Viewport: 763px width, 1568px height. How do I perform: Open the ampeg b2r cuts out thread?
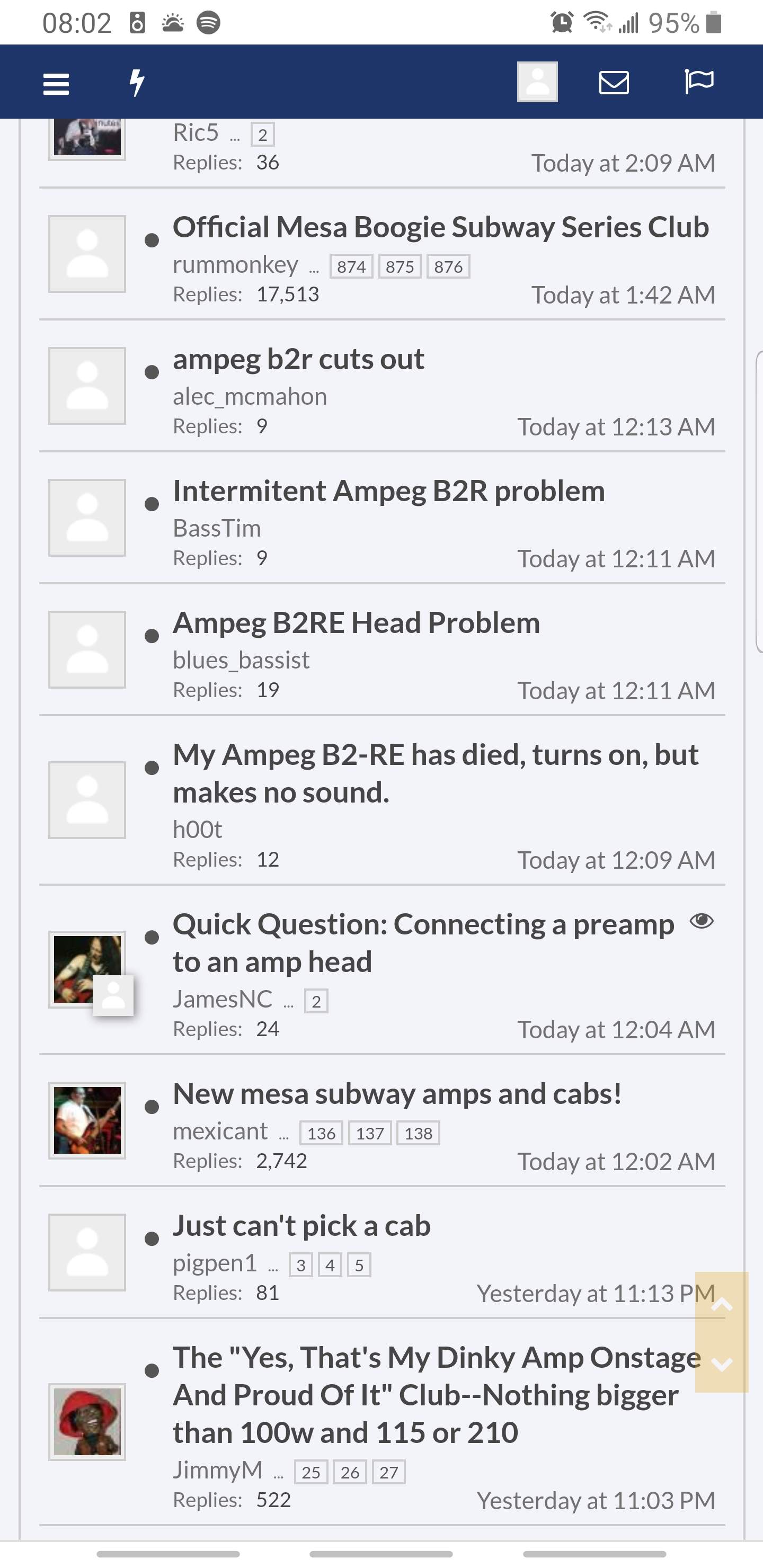(298, 359)
